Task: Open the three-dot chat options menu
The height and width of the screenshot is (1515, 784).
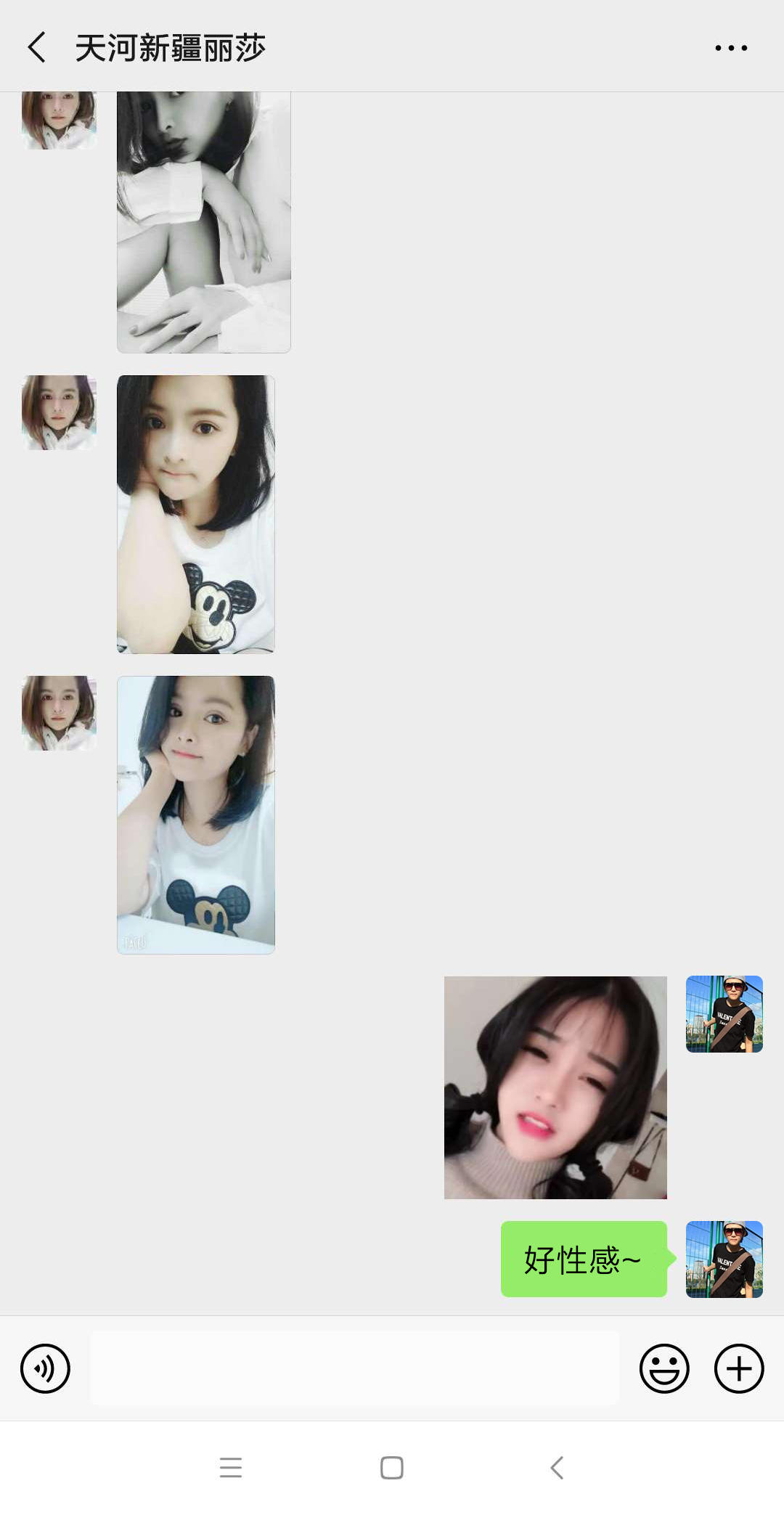Action: tap(730, 48)
